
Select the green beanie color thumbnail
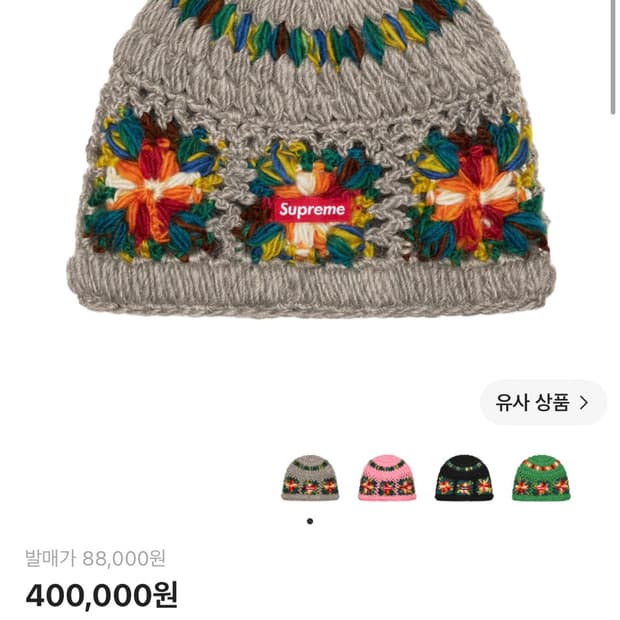click(541, 478)
